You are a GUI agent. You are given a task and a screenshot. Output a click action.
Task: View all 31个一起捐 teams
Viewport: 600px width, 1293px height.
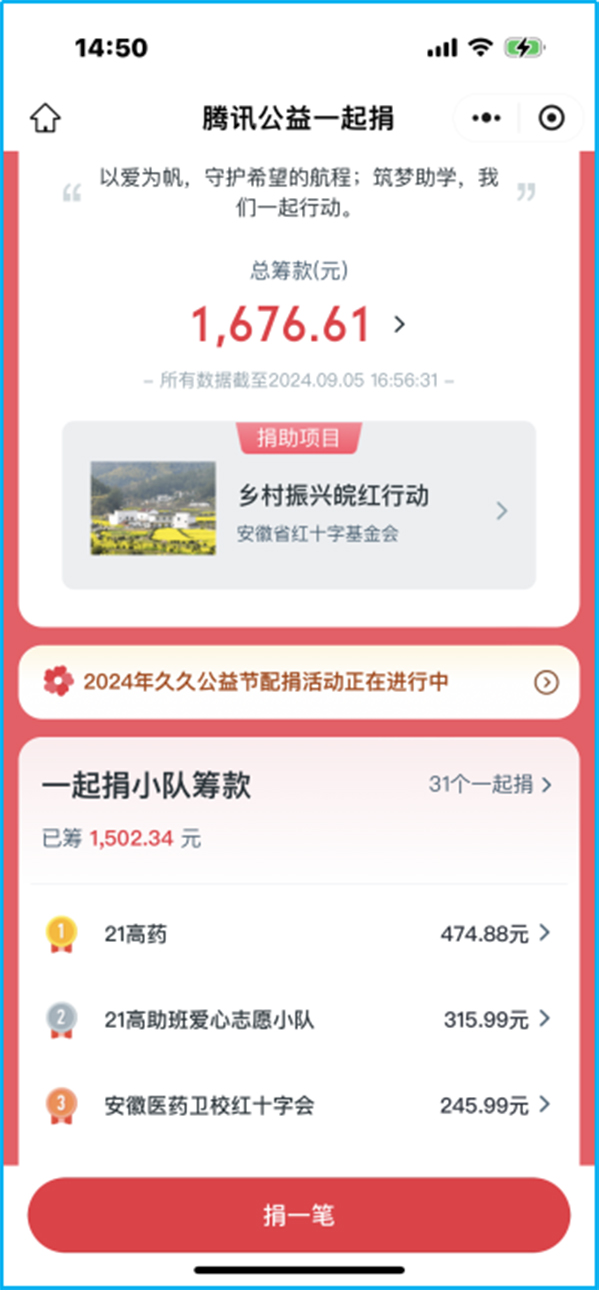click(x=490, y=785)
